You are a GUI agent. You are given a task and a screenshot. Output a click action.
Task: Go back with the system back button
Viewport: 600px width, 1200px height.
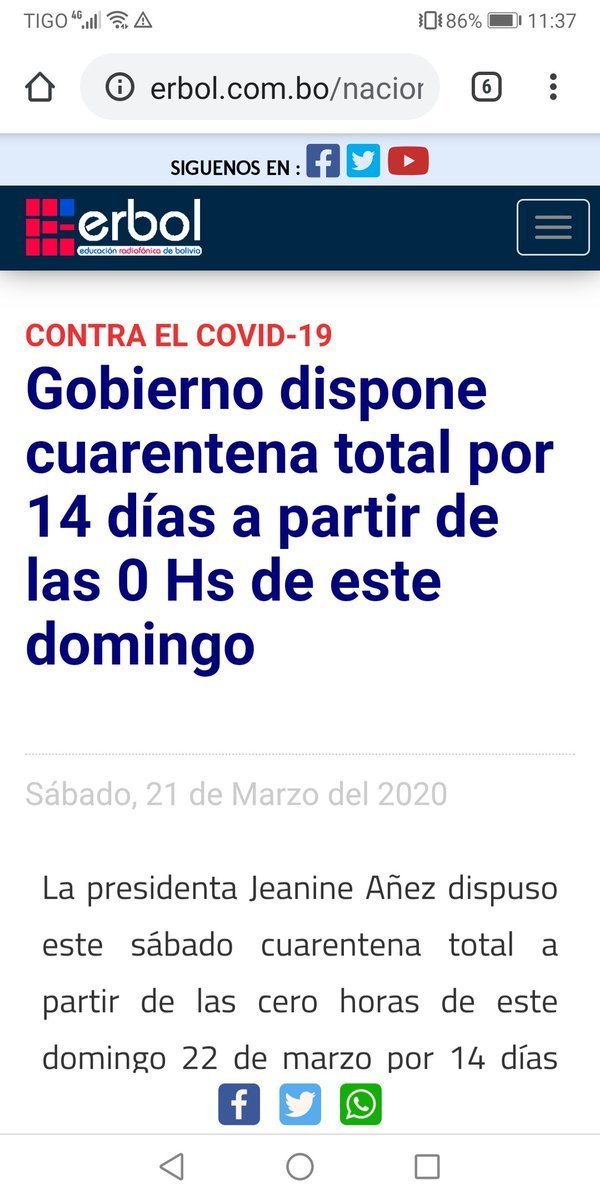click(x=172, y=1166)
